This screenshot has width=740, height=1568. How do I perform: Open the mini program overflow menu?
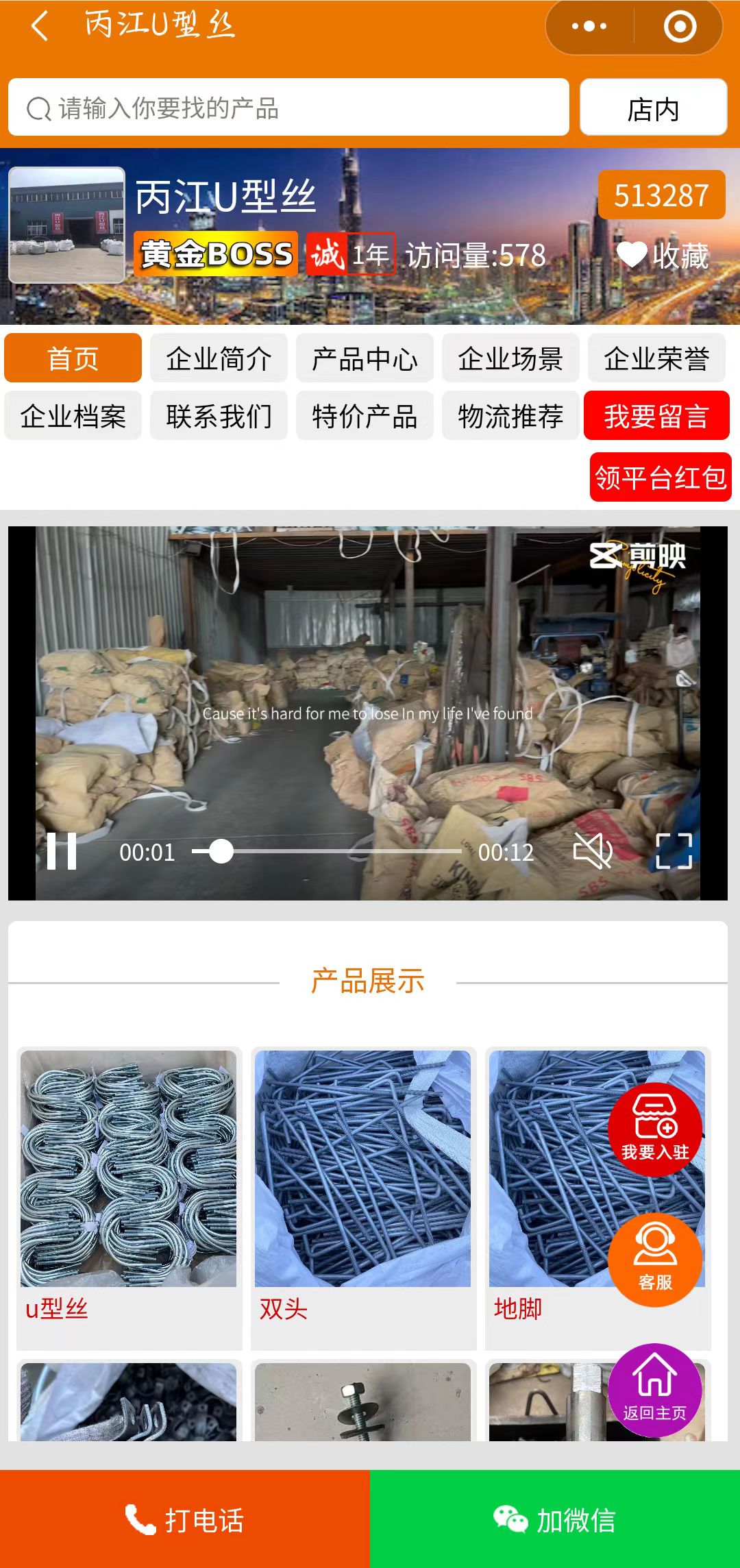tap(589, 26)
